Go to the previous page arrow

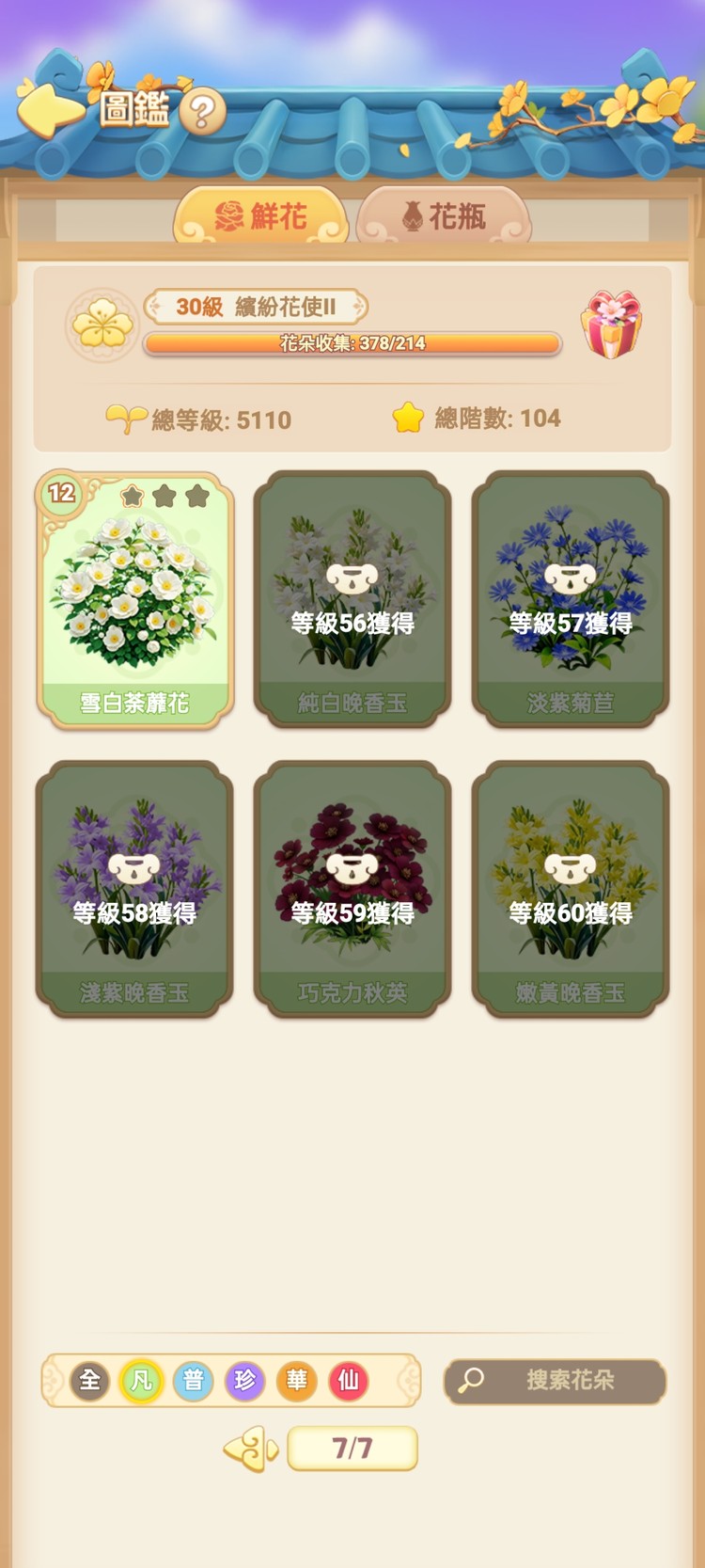(x=251, y=1449)
